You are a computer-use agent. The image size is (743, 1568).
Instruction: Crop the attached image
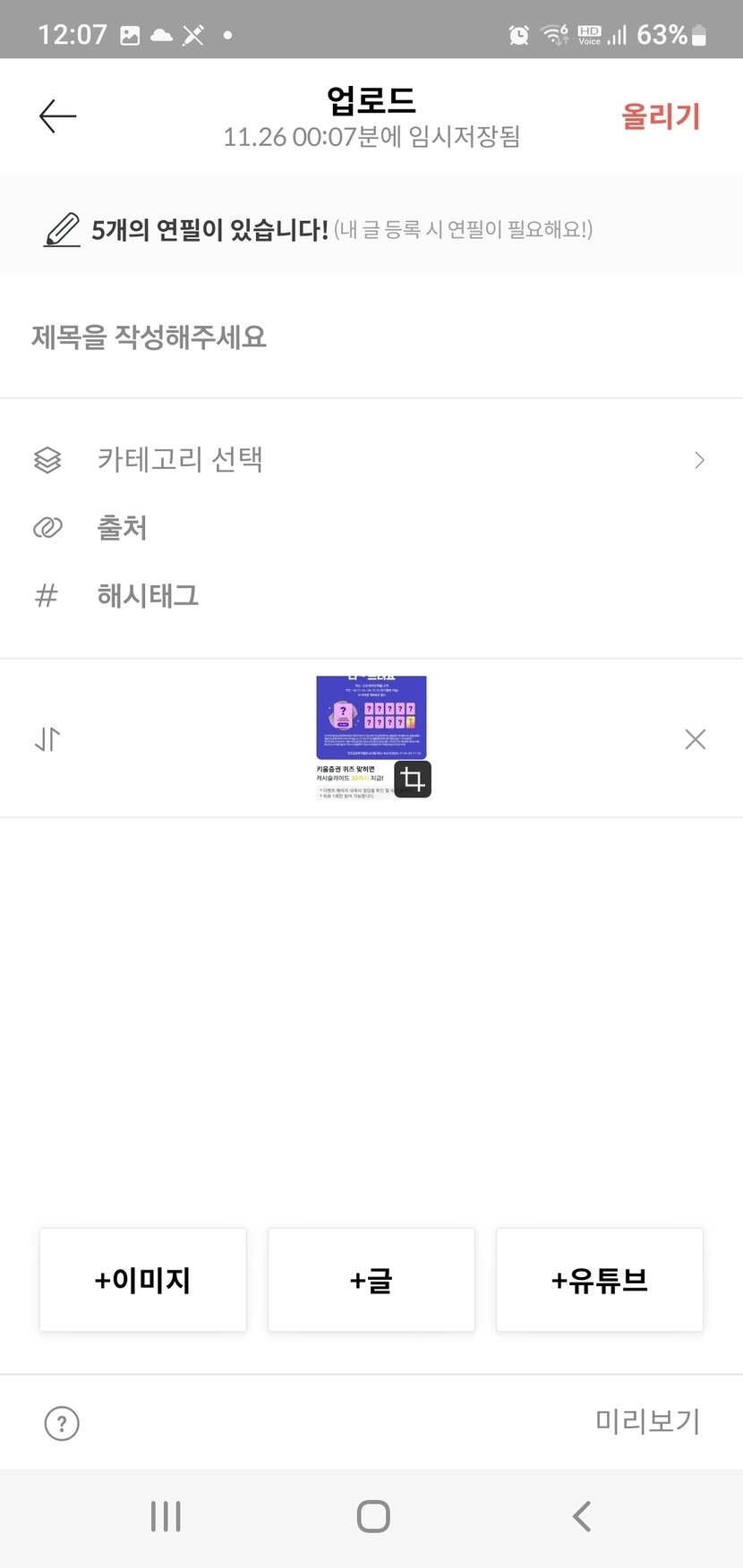[413, 780]
